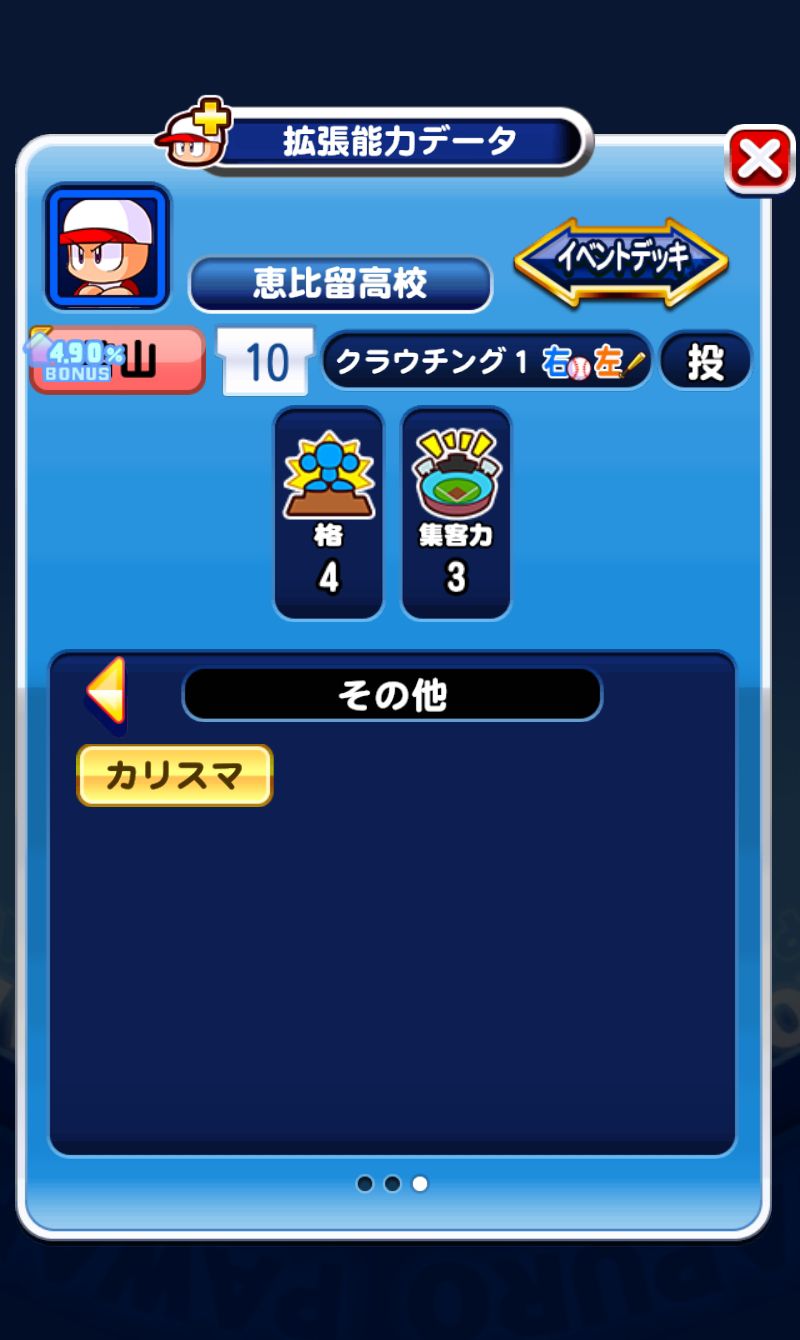Tap the カリスマ ability chip
Viewport: 800px width, 1340px height.
[x=175, y=775]
